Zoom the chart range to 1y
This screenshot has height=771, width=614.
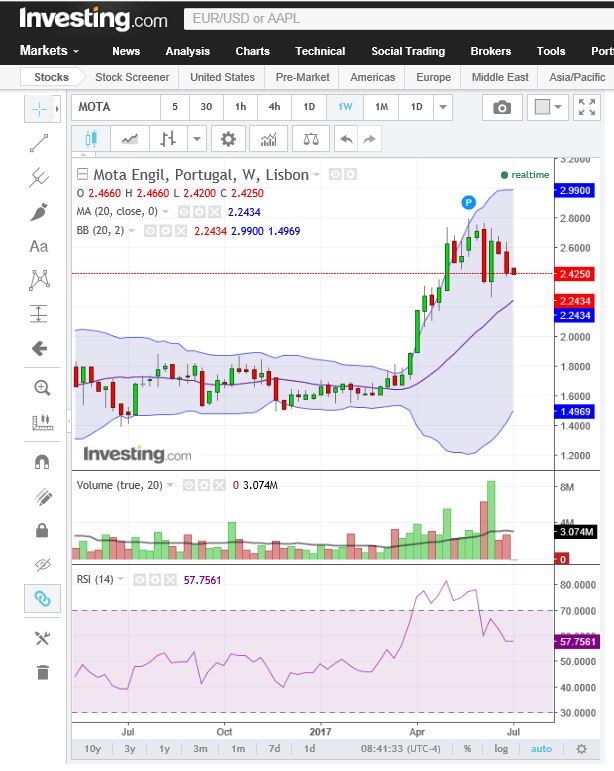point(164,748)
